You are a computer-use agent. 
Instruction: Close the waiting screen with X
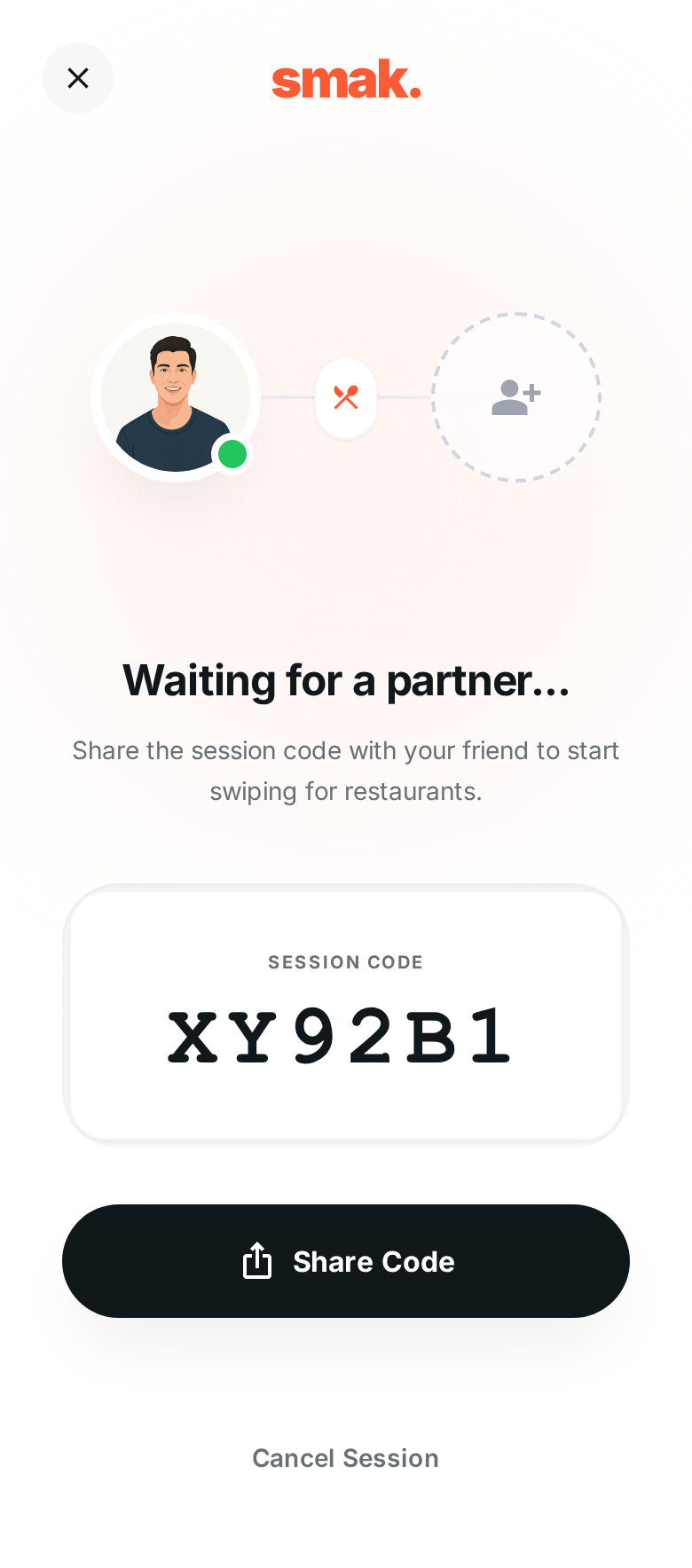pyautogui.click(x=78, y=78)
